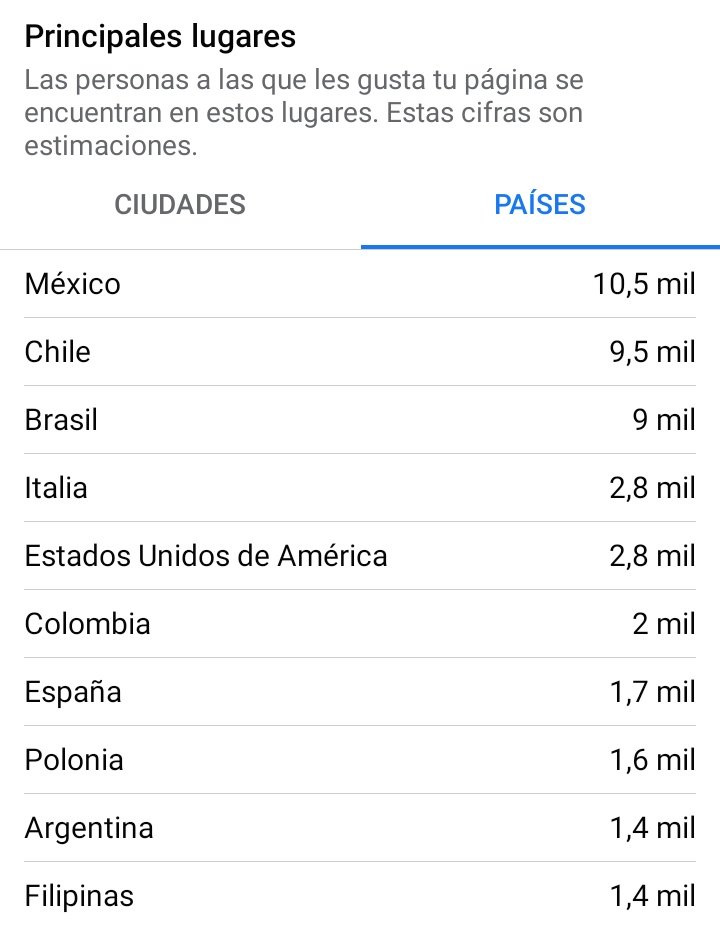Switch to the CIUDADES tab
This screenshot has width=720, height=933.
click(180, 205)
